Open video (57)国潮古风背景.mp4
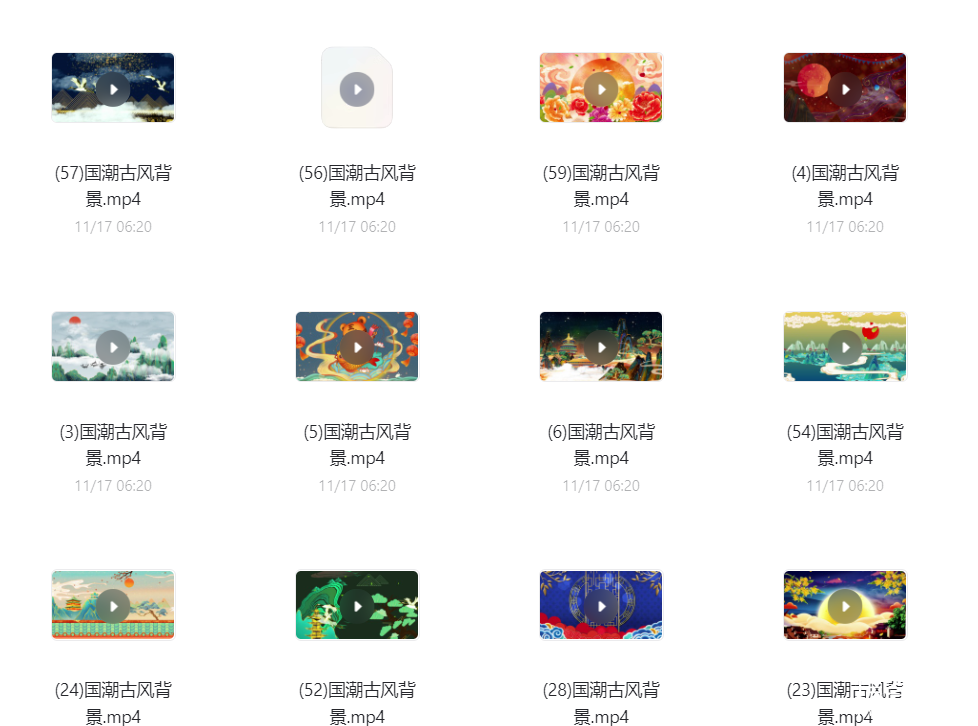Screen dimensions: 978x726 tap(113, 89)
